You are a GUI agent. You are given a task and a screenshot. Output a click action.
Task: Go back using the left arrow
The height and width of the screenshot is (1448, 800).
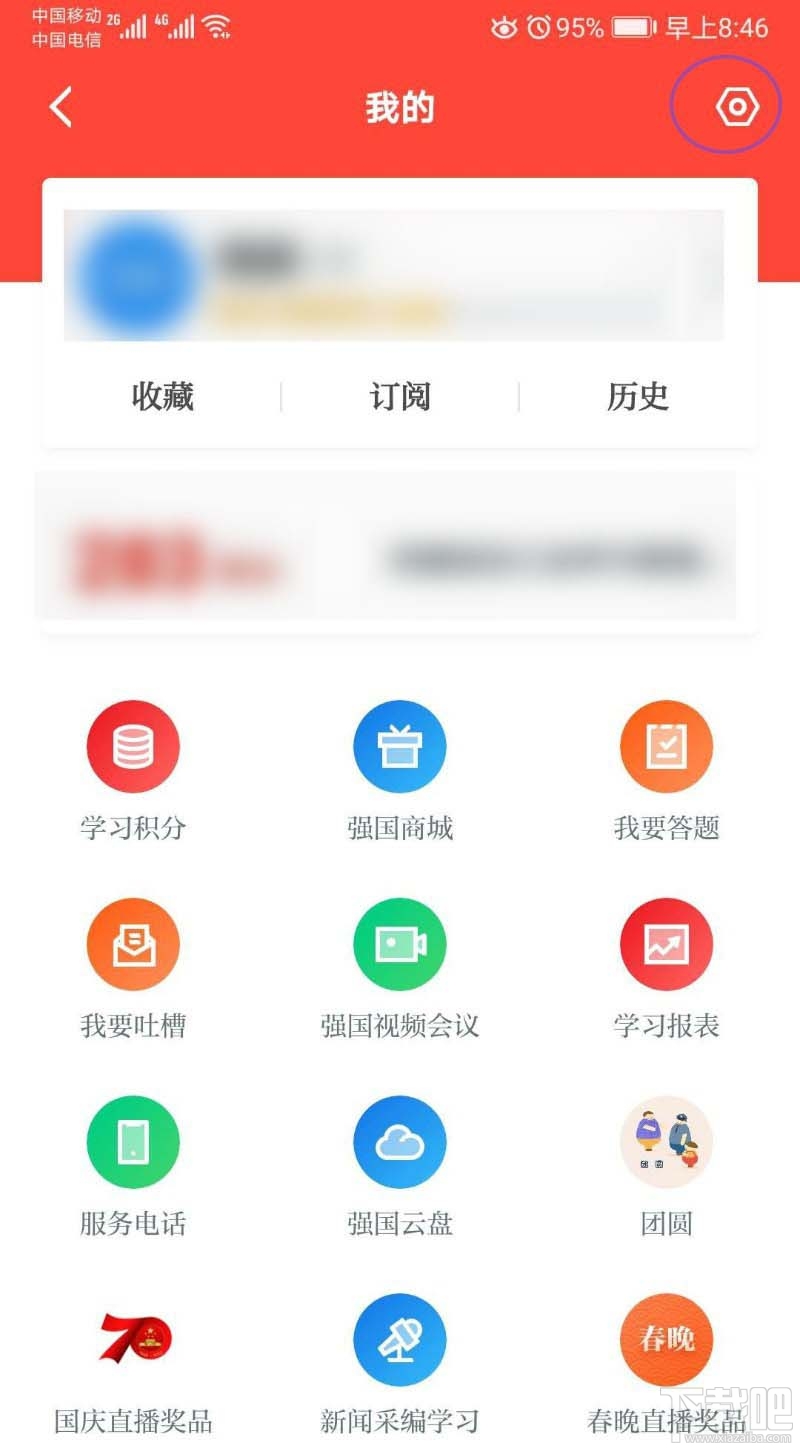(x=59, y=107)
